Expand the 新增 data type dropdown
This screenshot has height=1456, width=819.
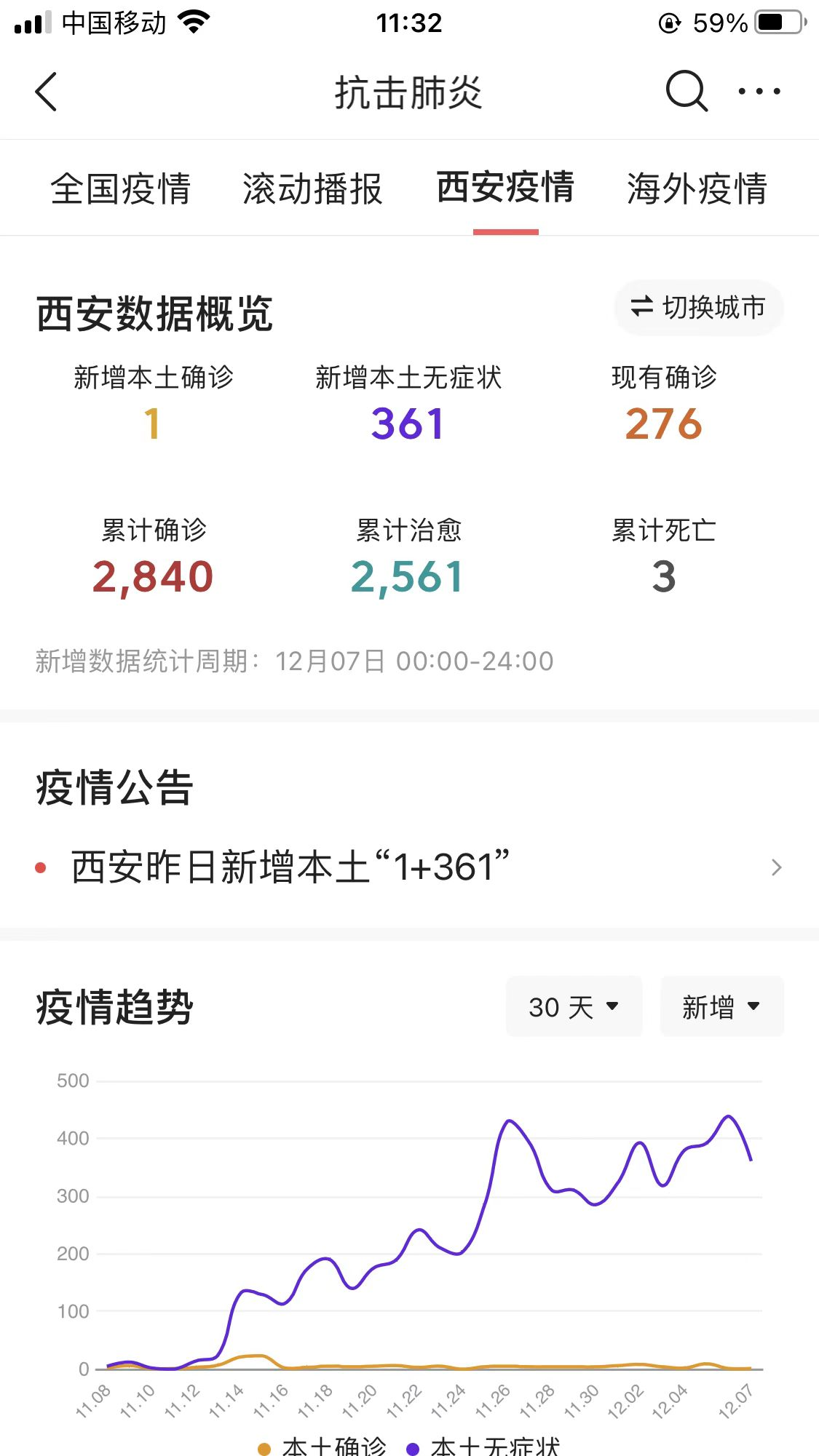point(721,1007)
